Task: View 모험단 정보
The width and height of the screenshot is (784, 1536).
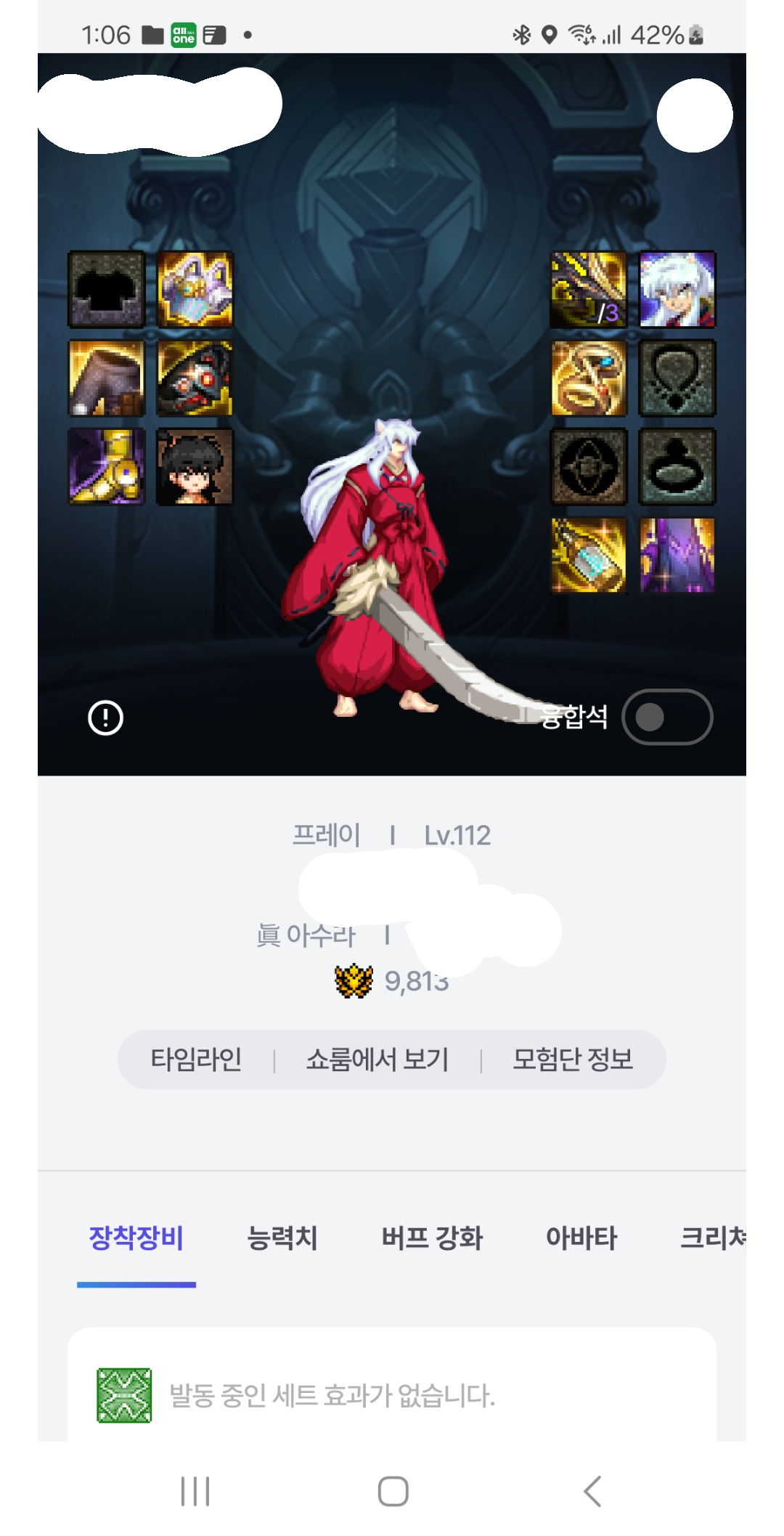Action: pos(573,1060)
